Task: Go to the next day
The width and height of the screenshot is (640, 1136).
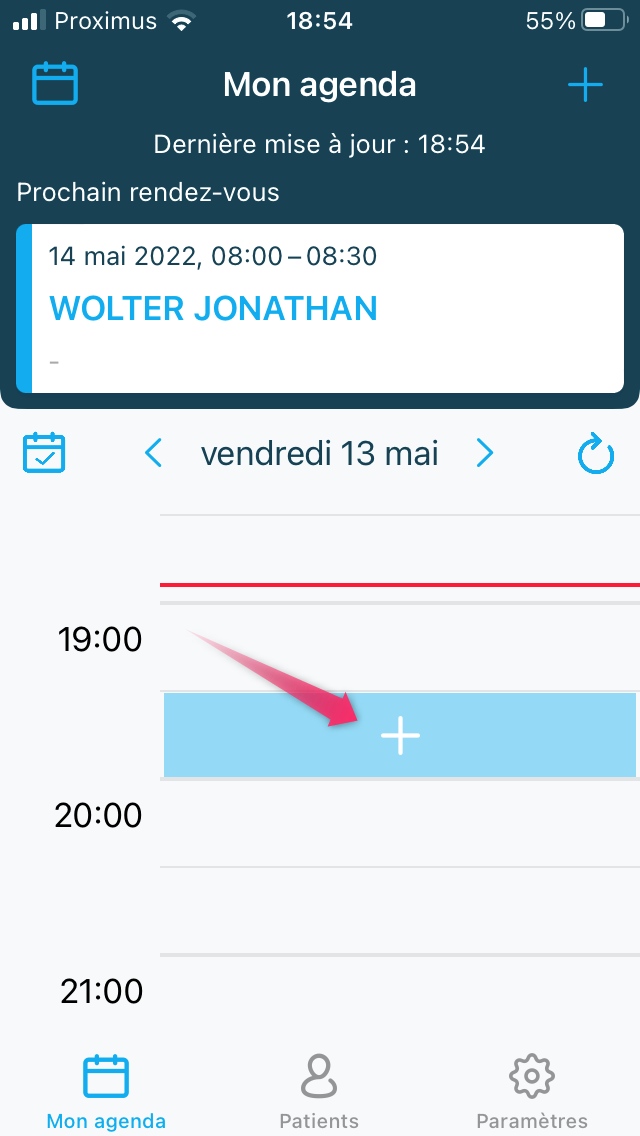Action: coord(485,454)
